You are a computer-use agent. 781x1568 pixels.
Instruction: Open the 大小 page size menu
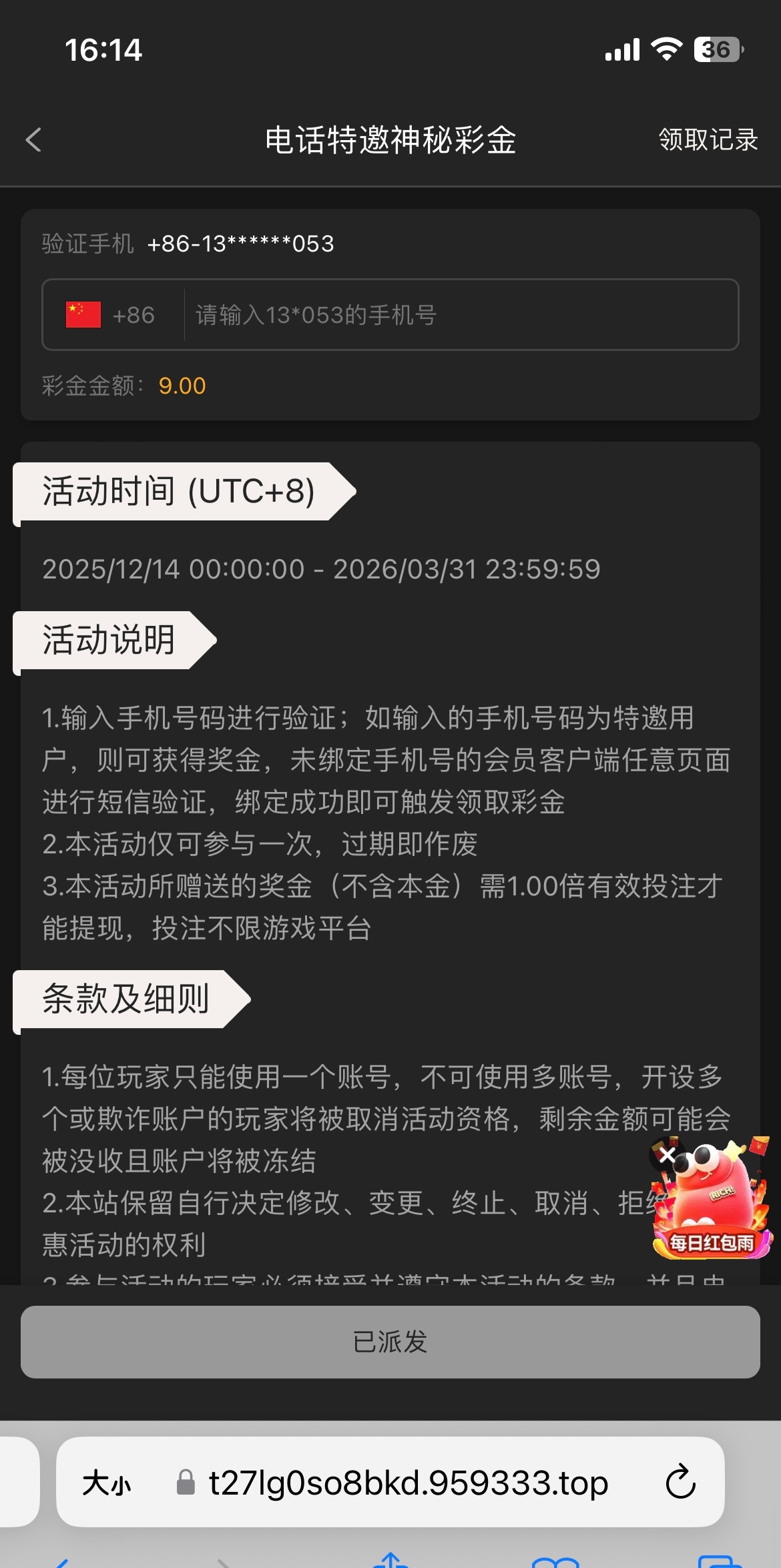(x=107, y=1483)
